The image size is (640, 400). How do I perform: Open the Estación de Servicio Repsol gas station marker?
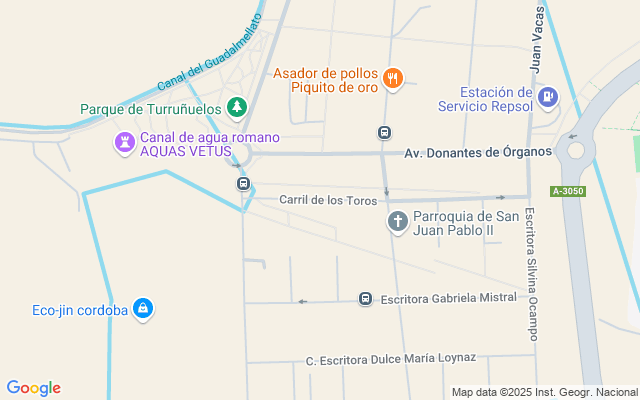click(x=547, y=98)
